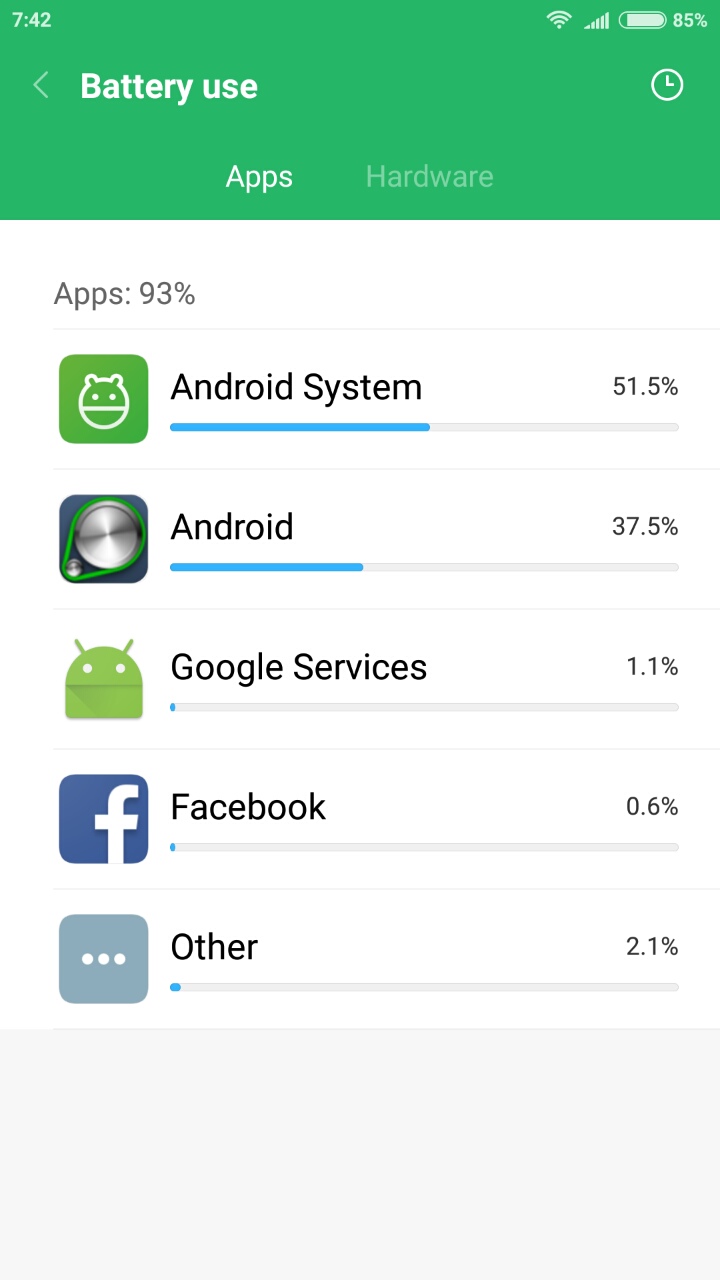Select the Apps tab
This screenshot has width=720, height=1280.
[259, 177]
